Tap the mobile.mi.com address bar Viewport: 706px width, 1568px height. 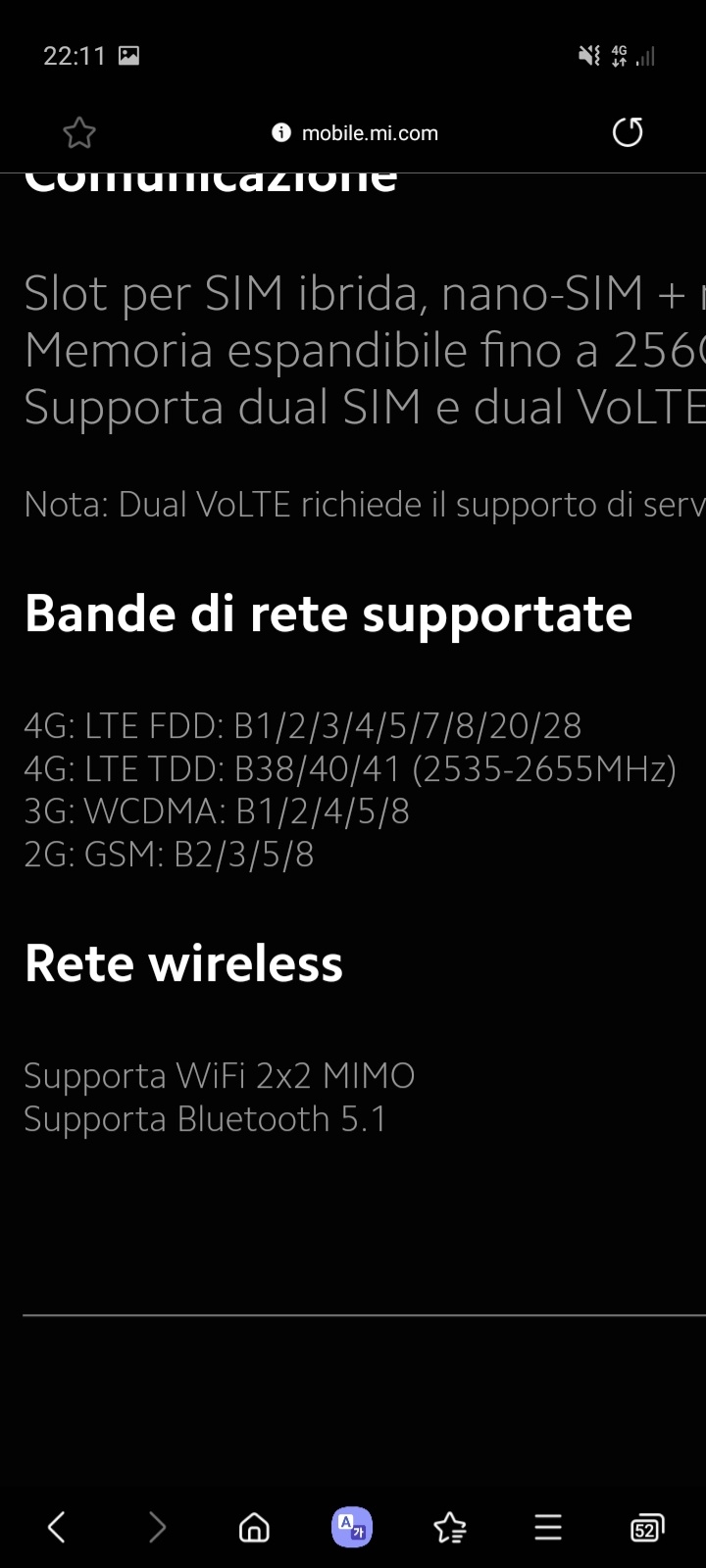coord(355,133)
